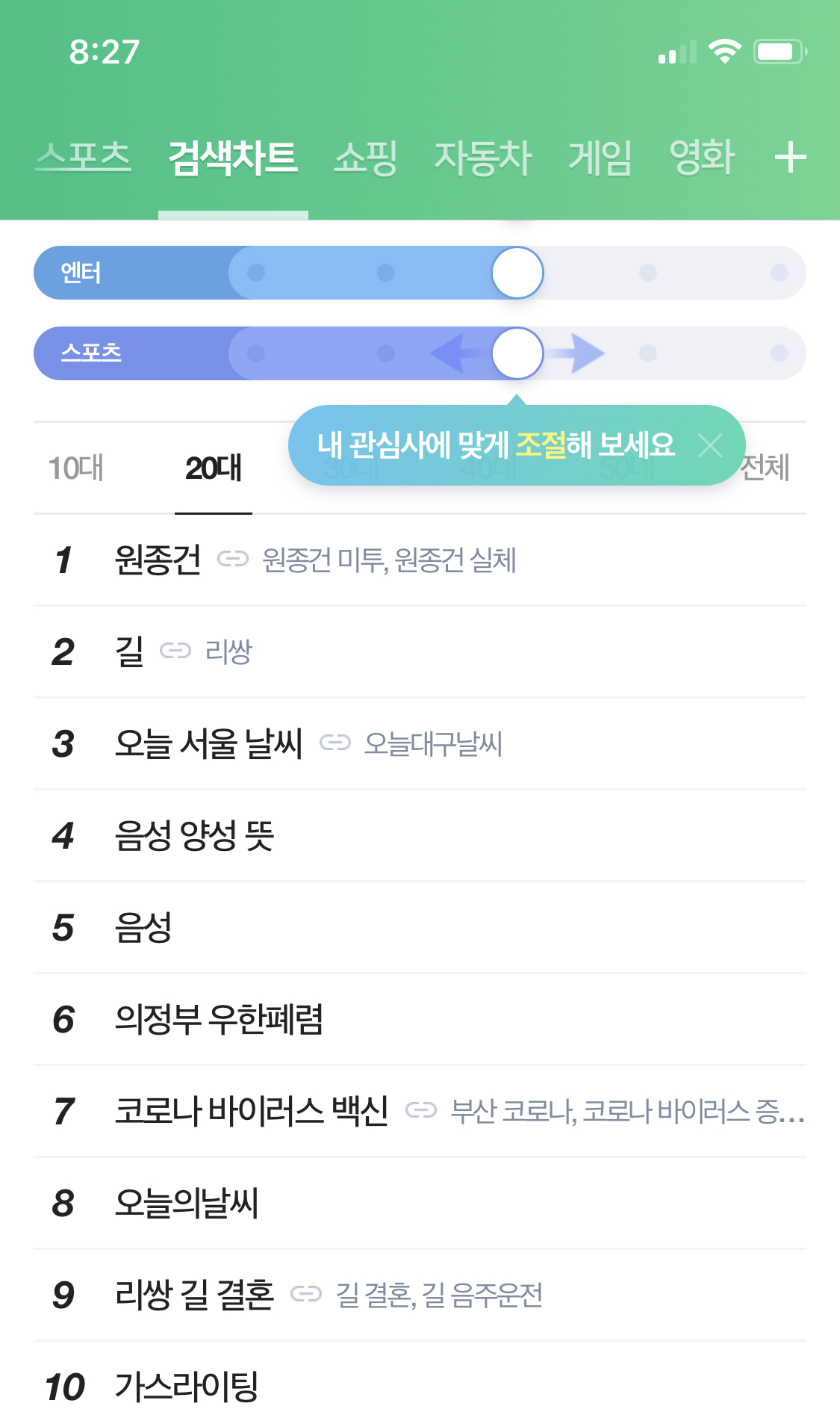
Task: Select the 10대 age tab
Action: 75,468
